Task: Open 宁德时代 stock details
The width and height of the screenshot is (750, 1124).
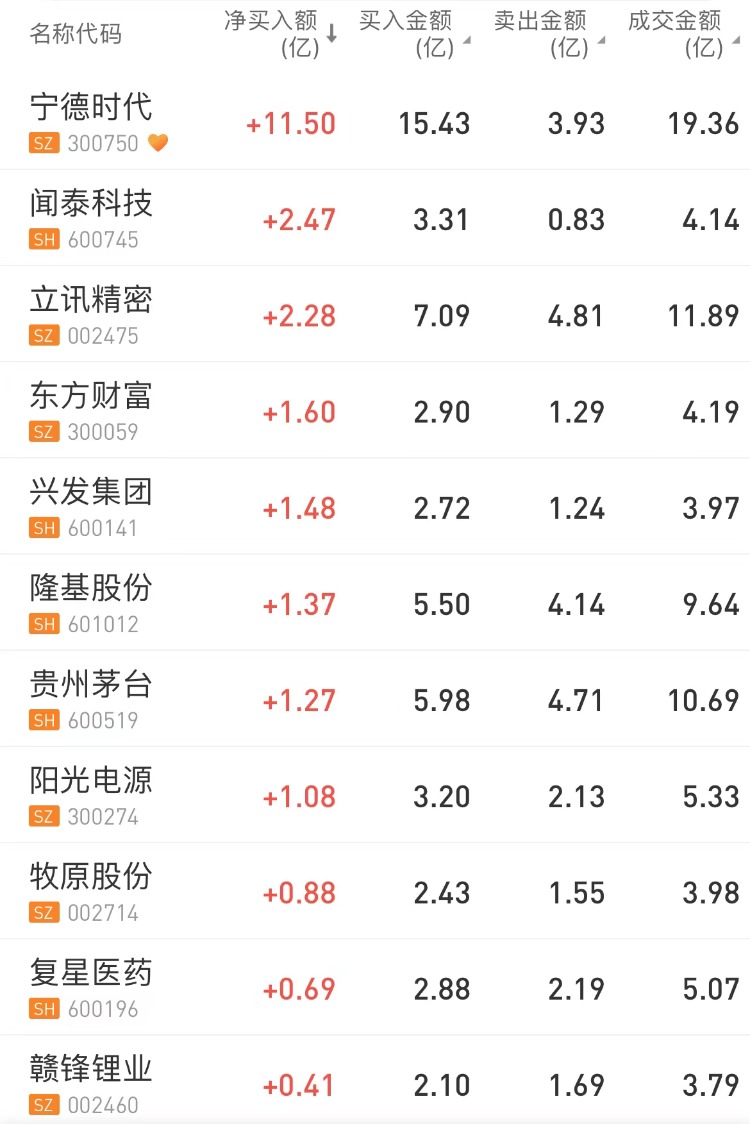Action: (91, 107)
